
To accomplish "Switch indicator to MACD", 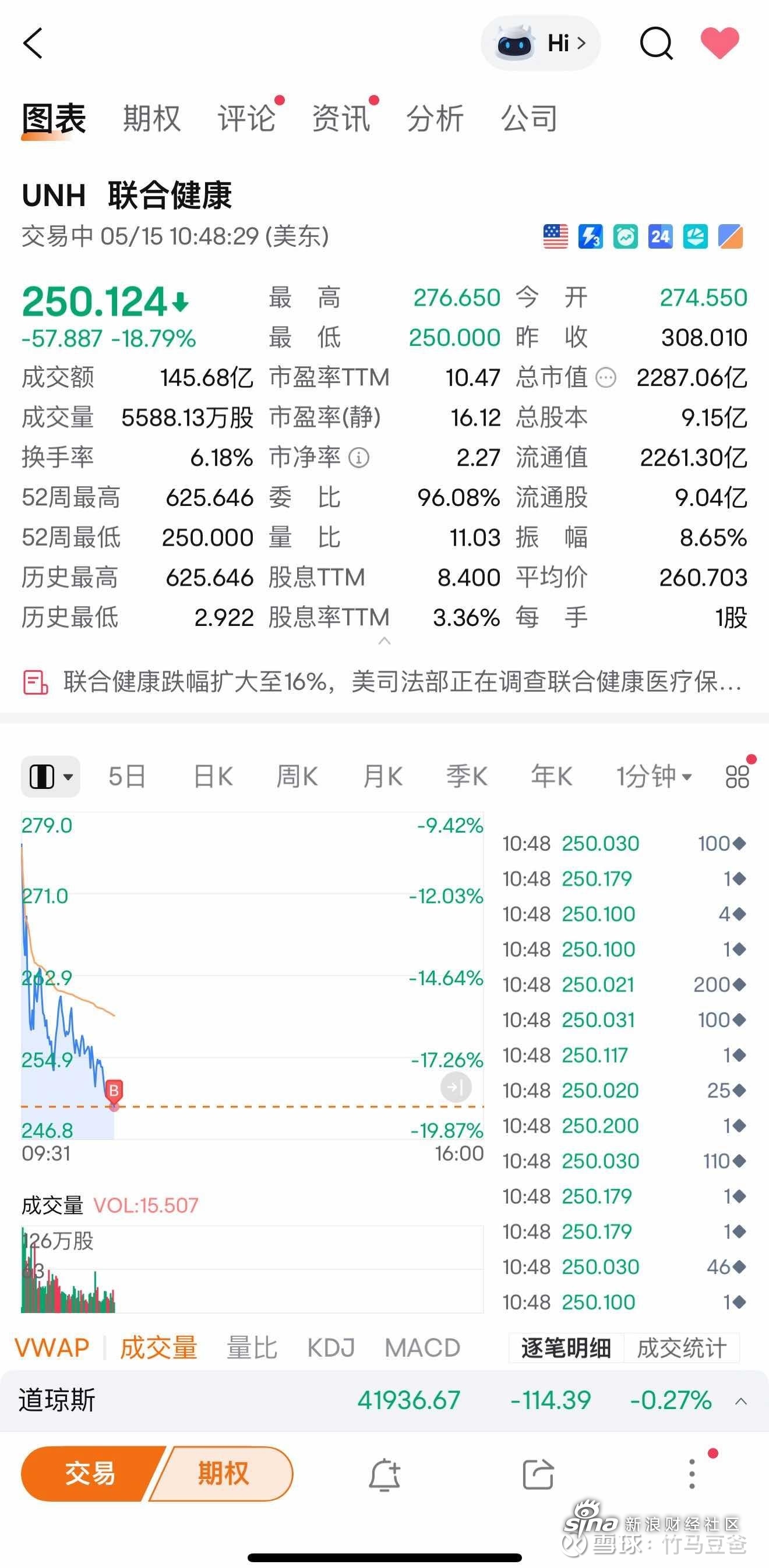I will [x=422, y=1348].
